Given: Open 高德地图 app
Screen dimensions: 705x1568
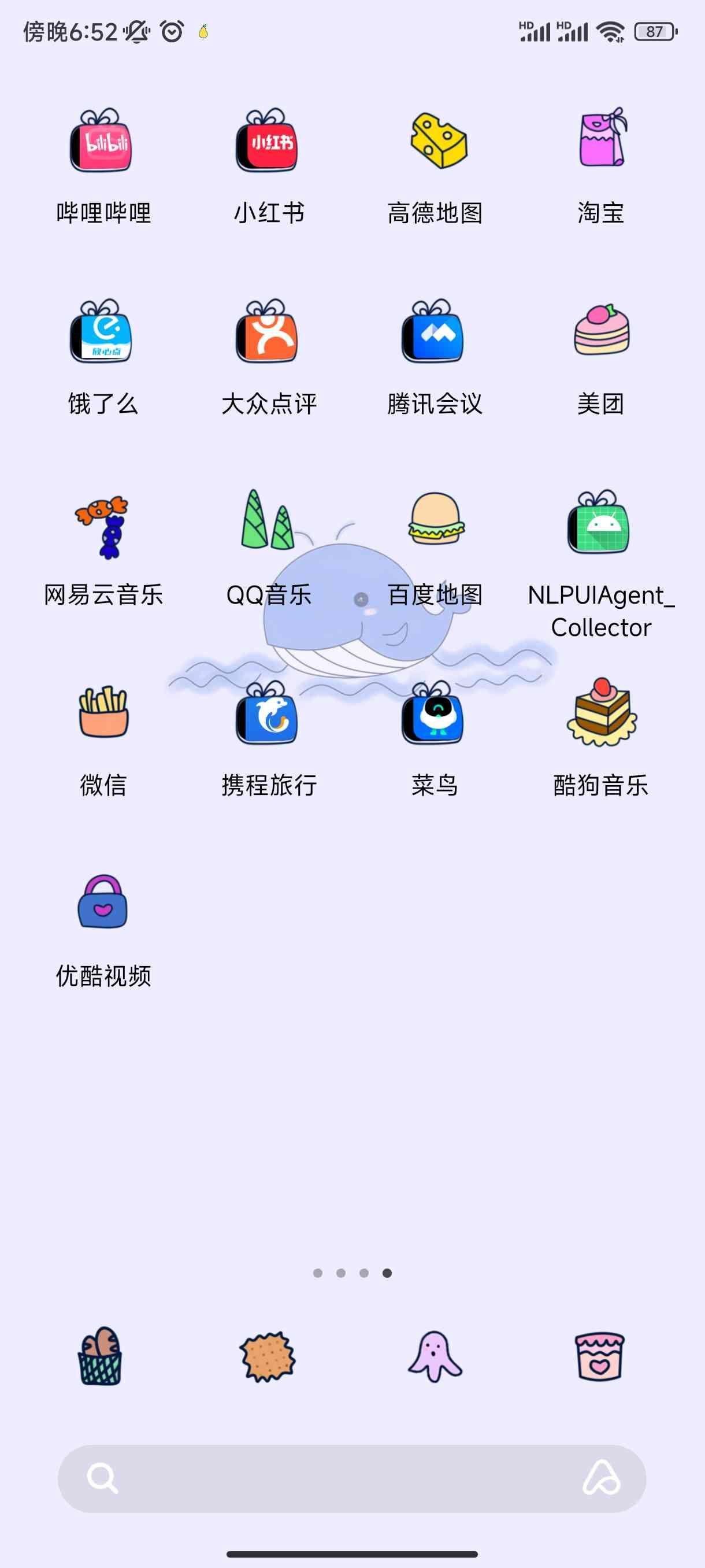Looking at the screenshot, I should coord(436,141).
